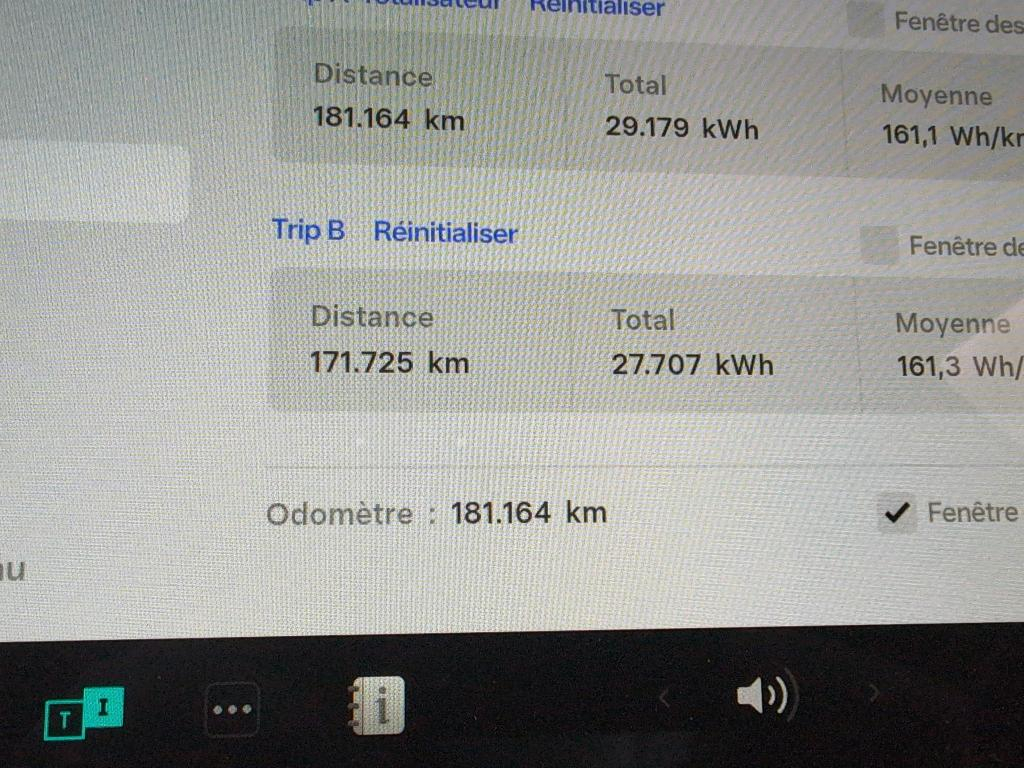The image size is (1024, 768).
Task: Reset Trip B with its Réinitialiser link
Action: tap(445, 233)
